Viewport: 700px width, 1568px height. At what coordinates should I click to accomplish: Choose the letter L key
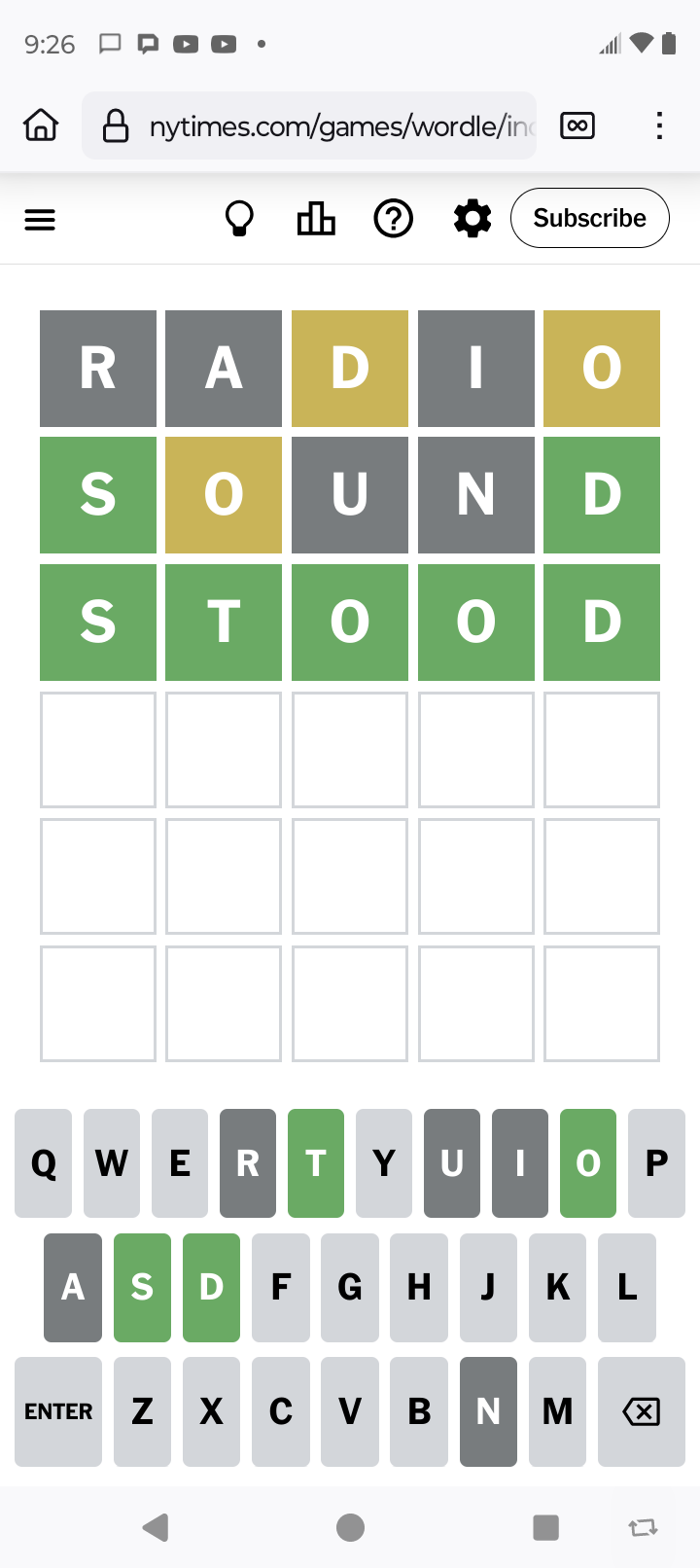627,1288
